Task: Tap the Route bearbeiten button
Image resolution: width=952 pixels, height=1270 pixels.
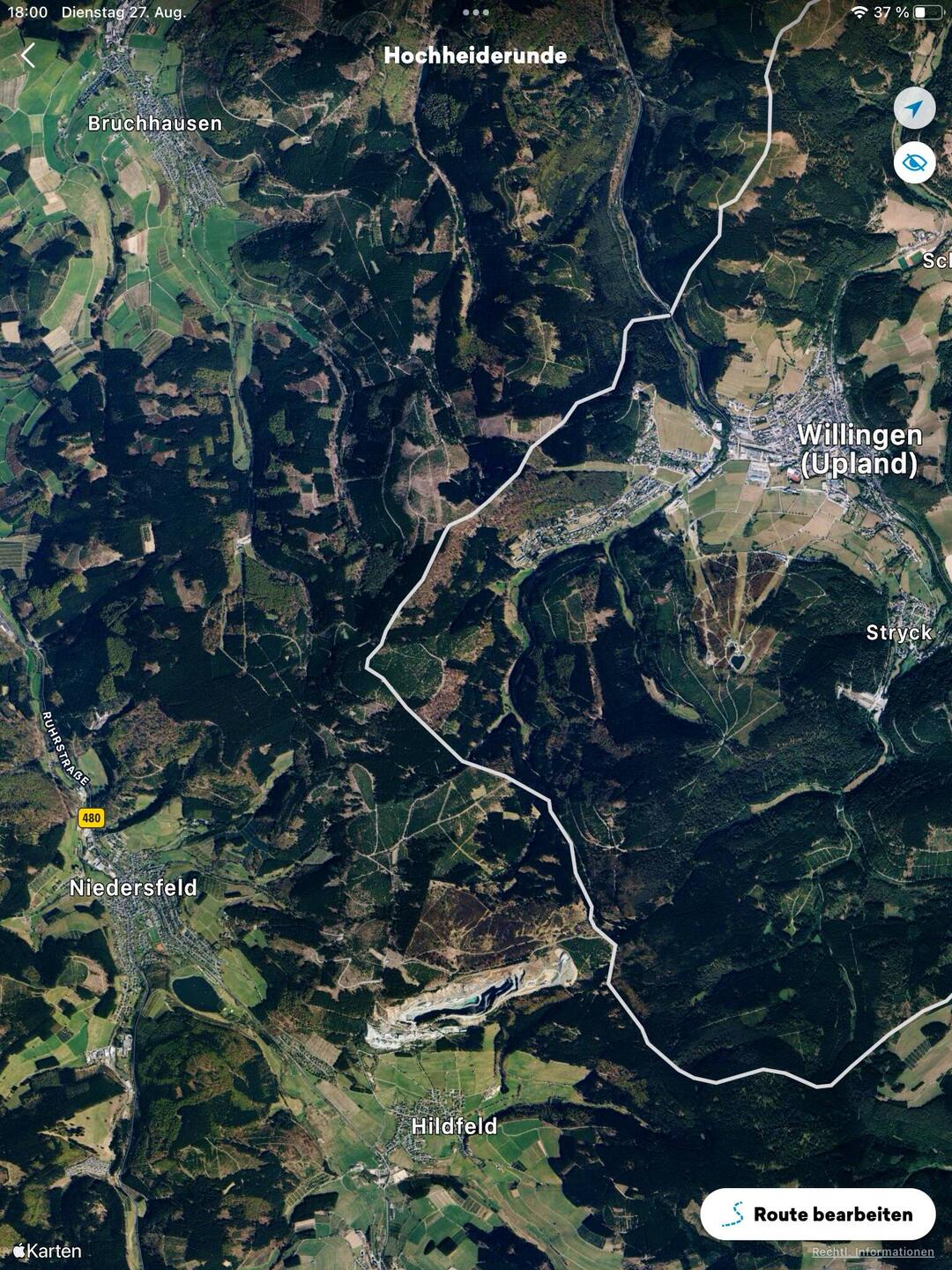Action: (x=817, y=1214)
